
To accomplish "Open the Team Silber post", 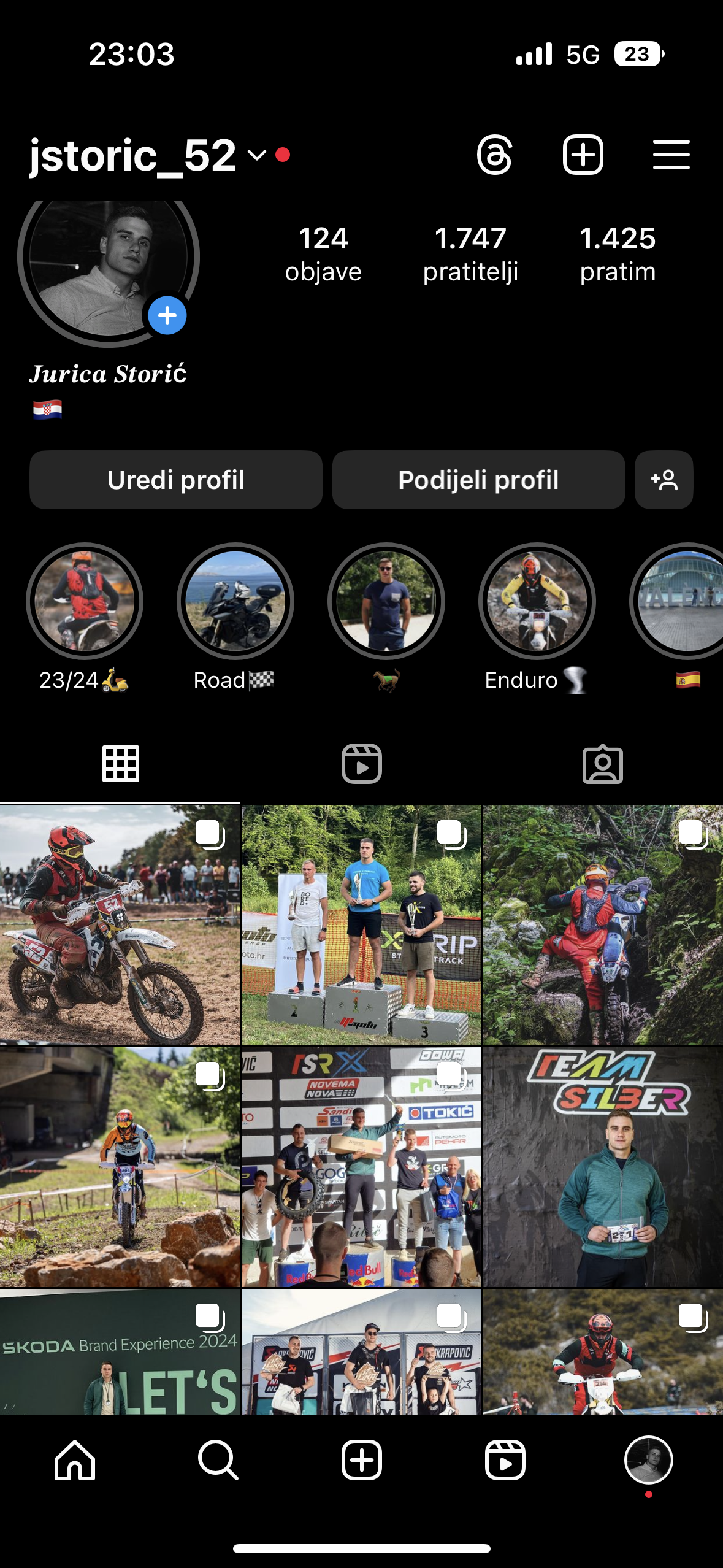I will click(603, 1167).
